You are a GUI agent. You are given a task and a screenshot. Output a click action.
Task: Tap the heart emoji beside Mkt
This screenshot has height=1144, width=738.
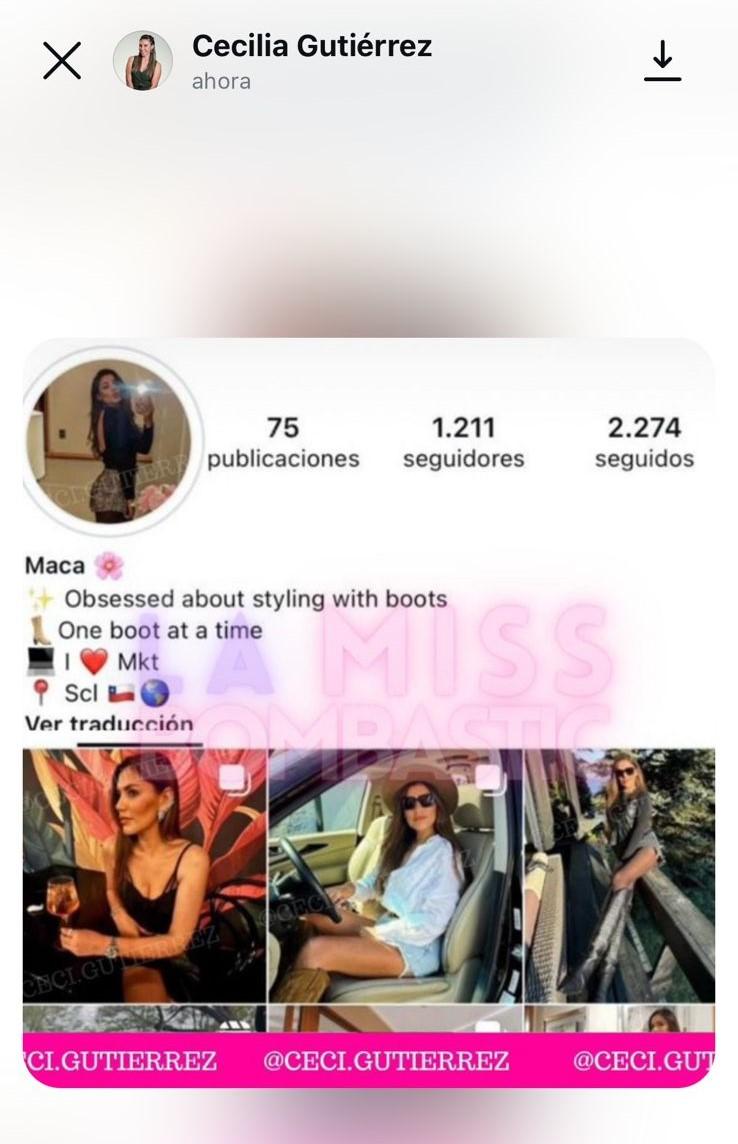pyautogui.click(x=96, y=660)
